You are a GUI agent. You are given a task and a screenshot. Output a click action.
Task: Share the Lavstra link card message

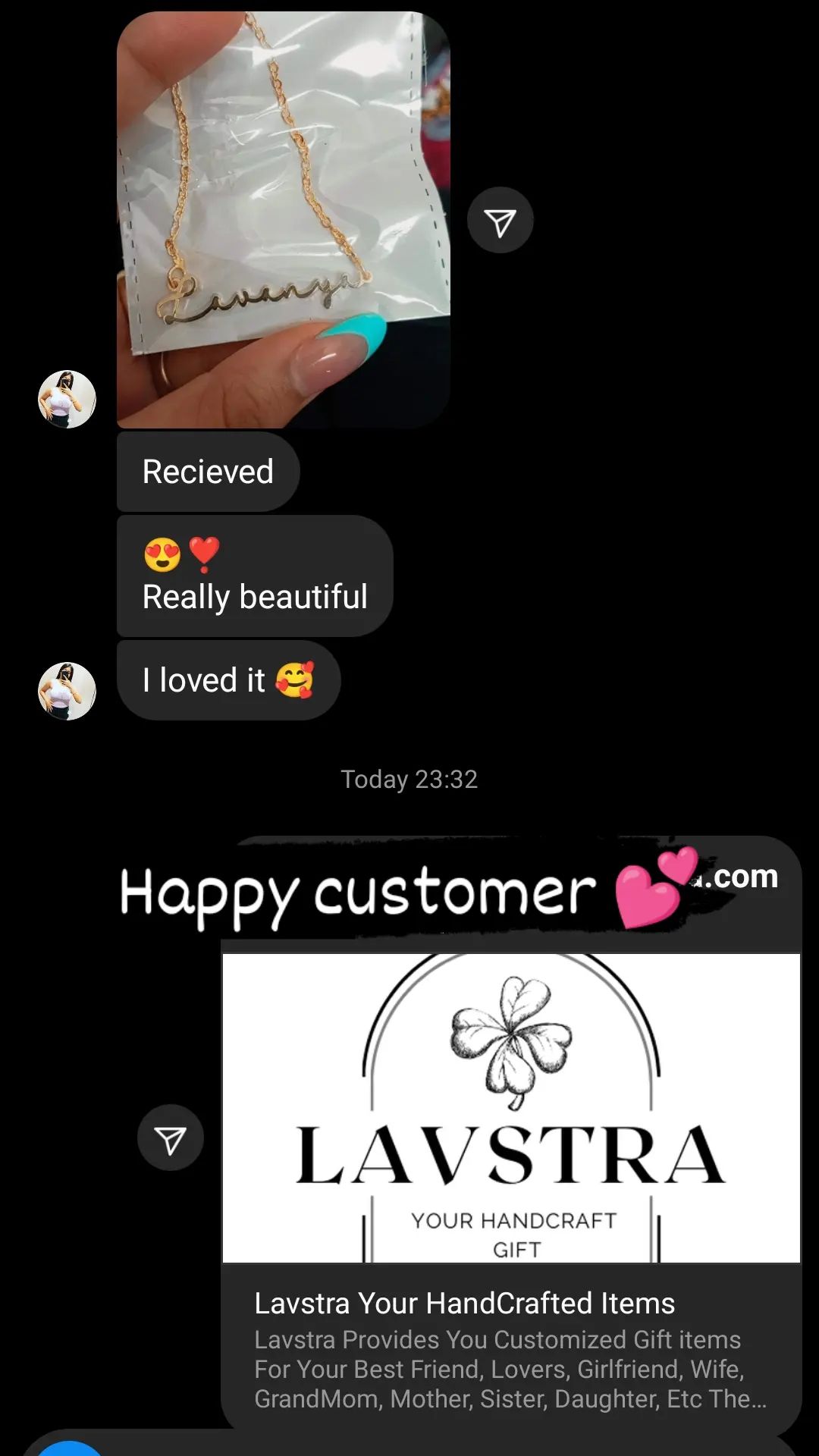pos(171,1137)
